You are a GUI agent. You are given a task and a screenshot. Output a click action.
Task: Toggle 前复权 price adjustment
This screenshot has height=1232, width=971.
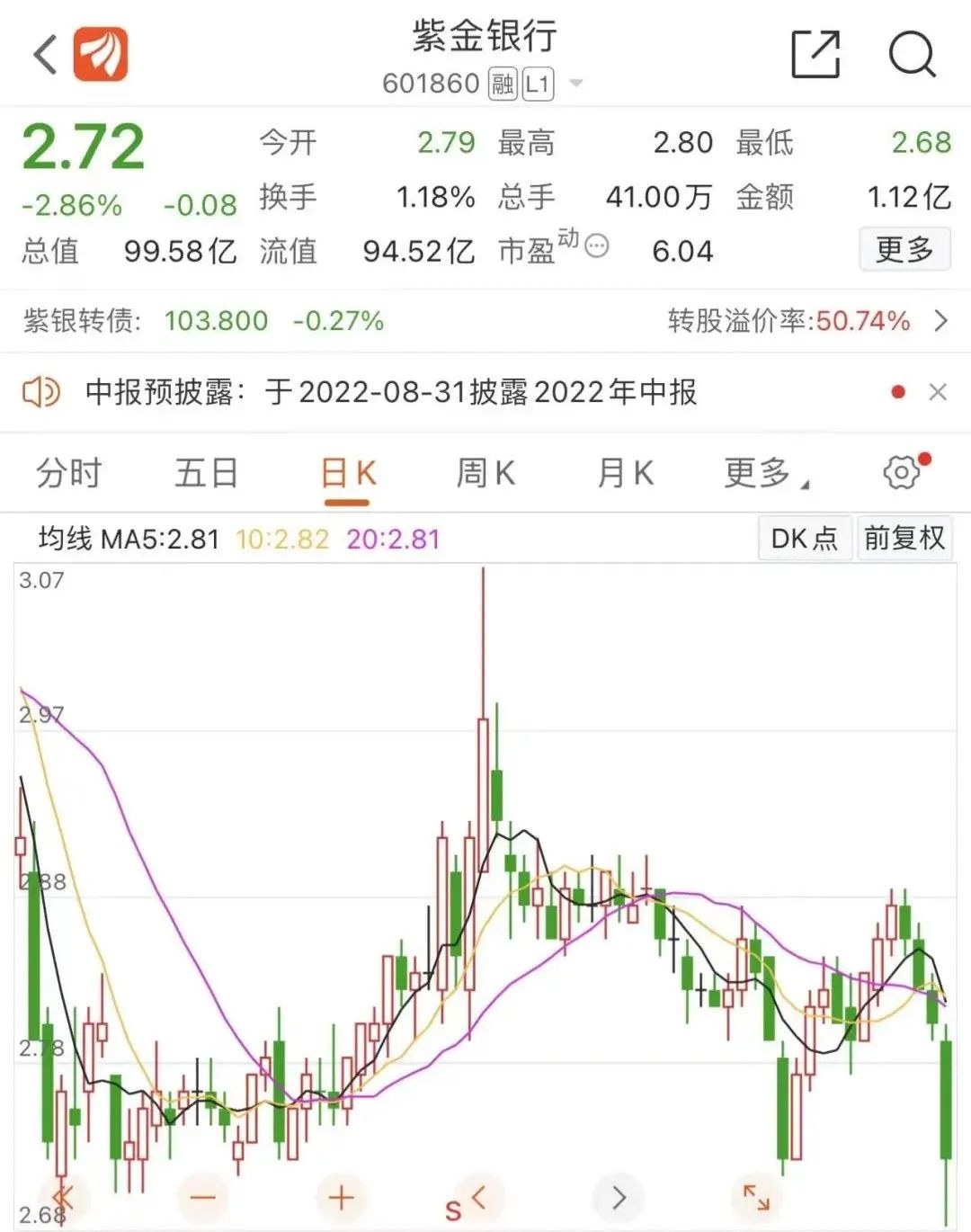point(904,537)
